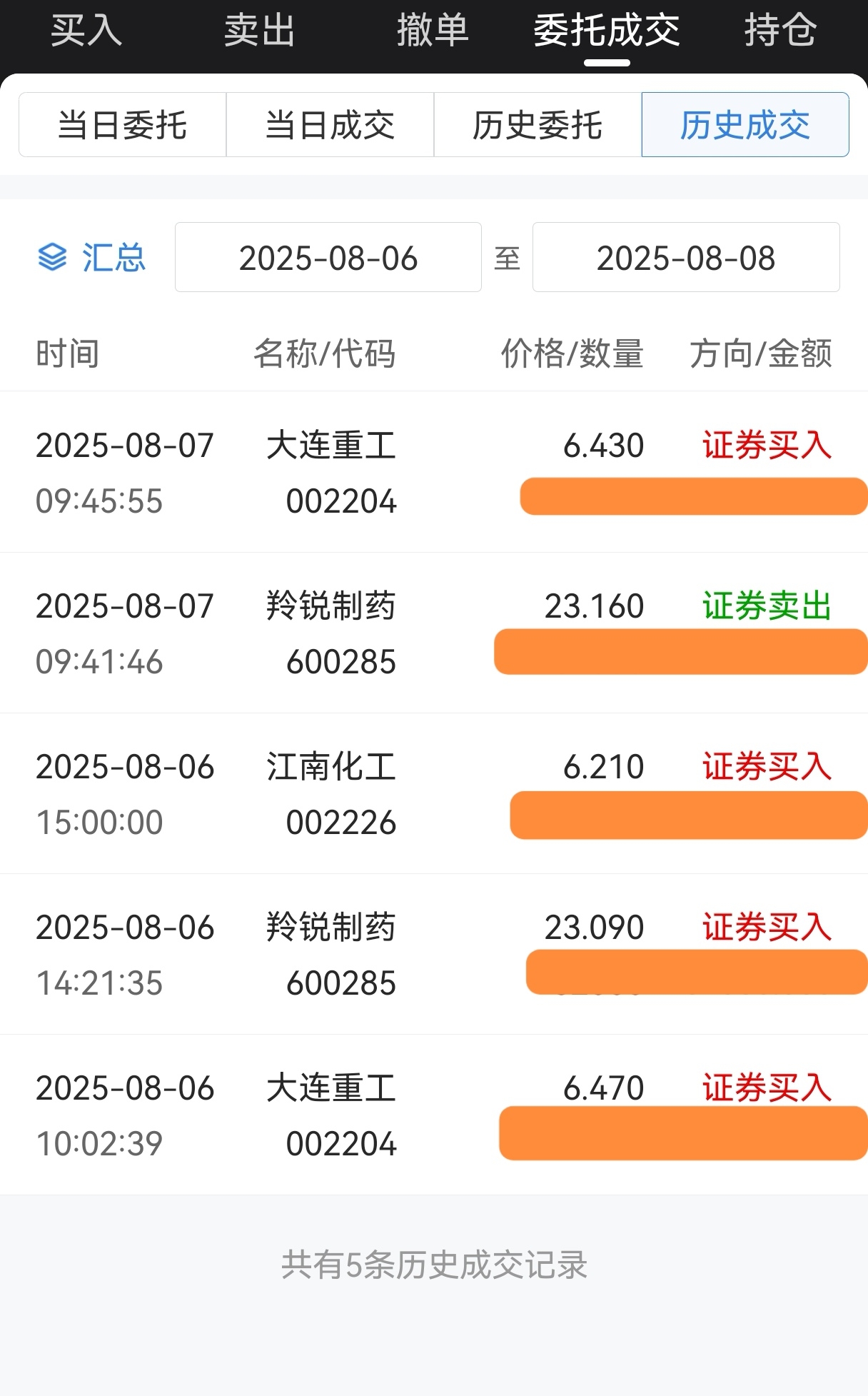The image size is (868, 1396).
Task: Open 羚锐制药 sell record at 09:41:46
Action: pyautogui.click(x=434, y=633)
